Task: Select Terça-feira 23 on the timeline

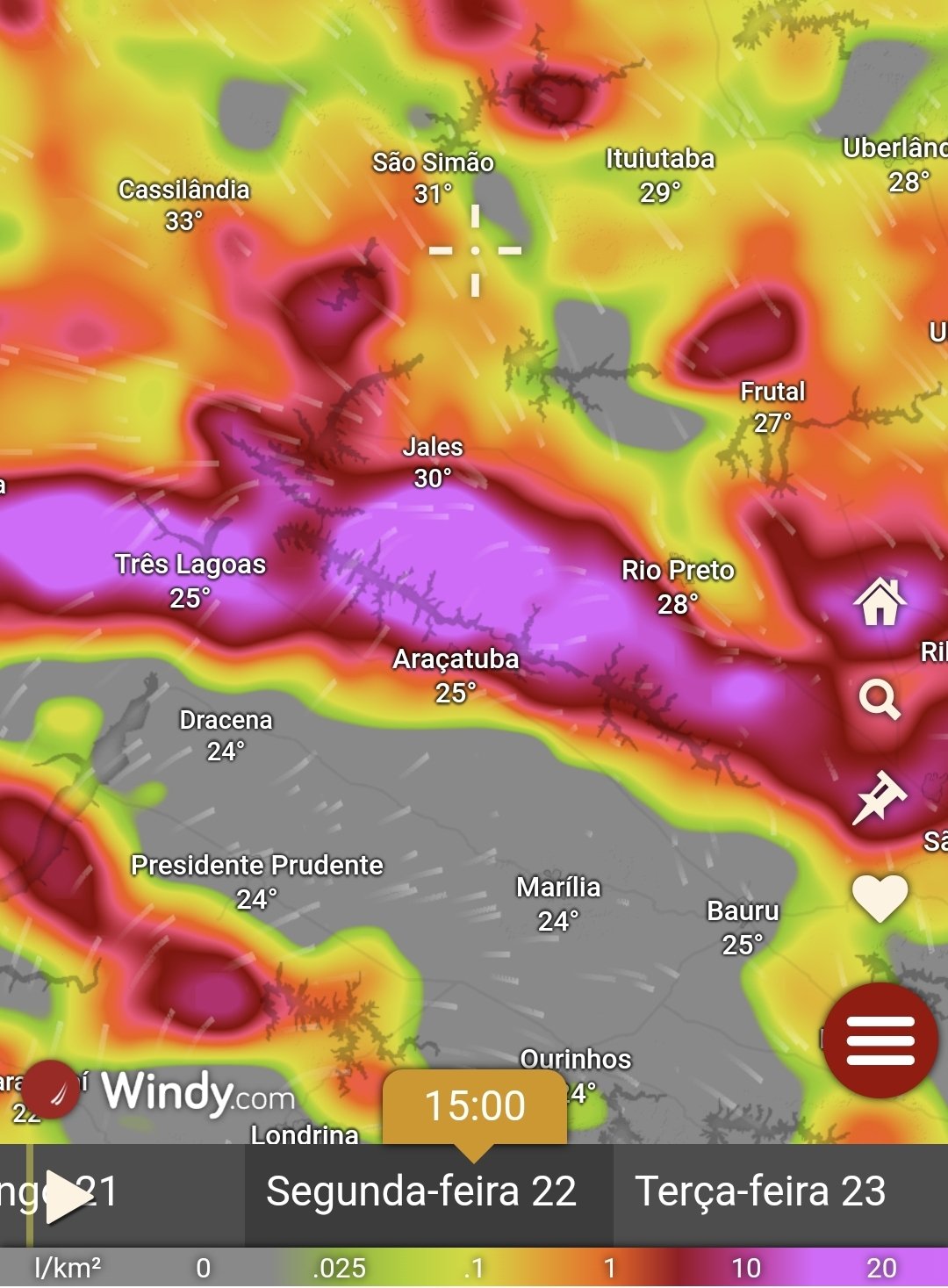Action: [760, 1192]
